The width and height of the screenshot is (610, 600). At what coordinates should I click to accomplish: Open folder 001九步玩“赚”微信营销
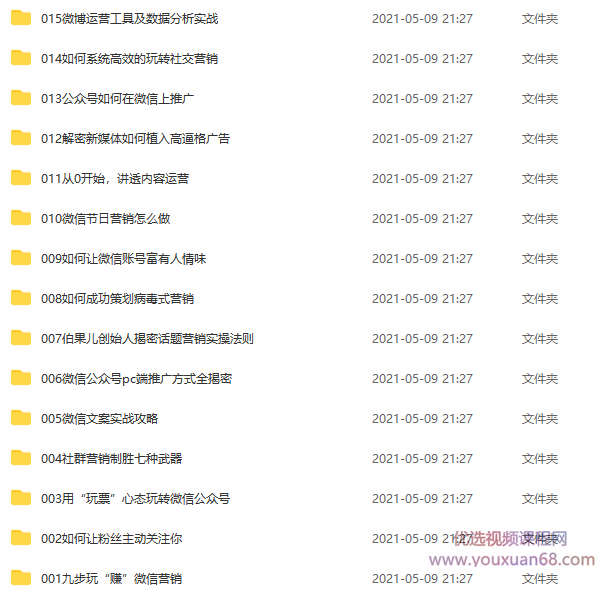point(111,579)
